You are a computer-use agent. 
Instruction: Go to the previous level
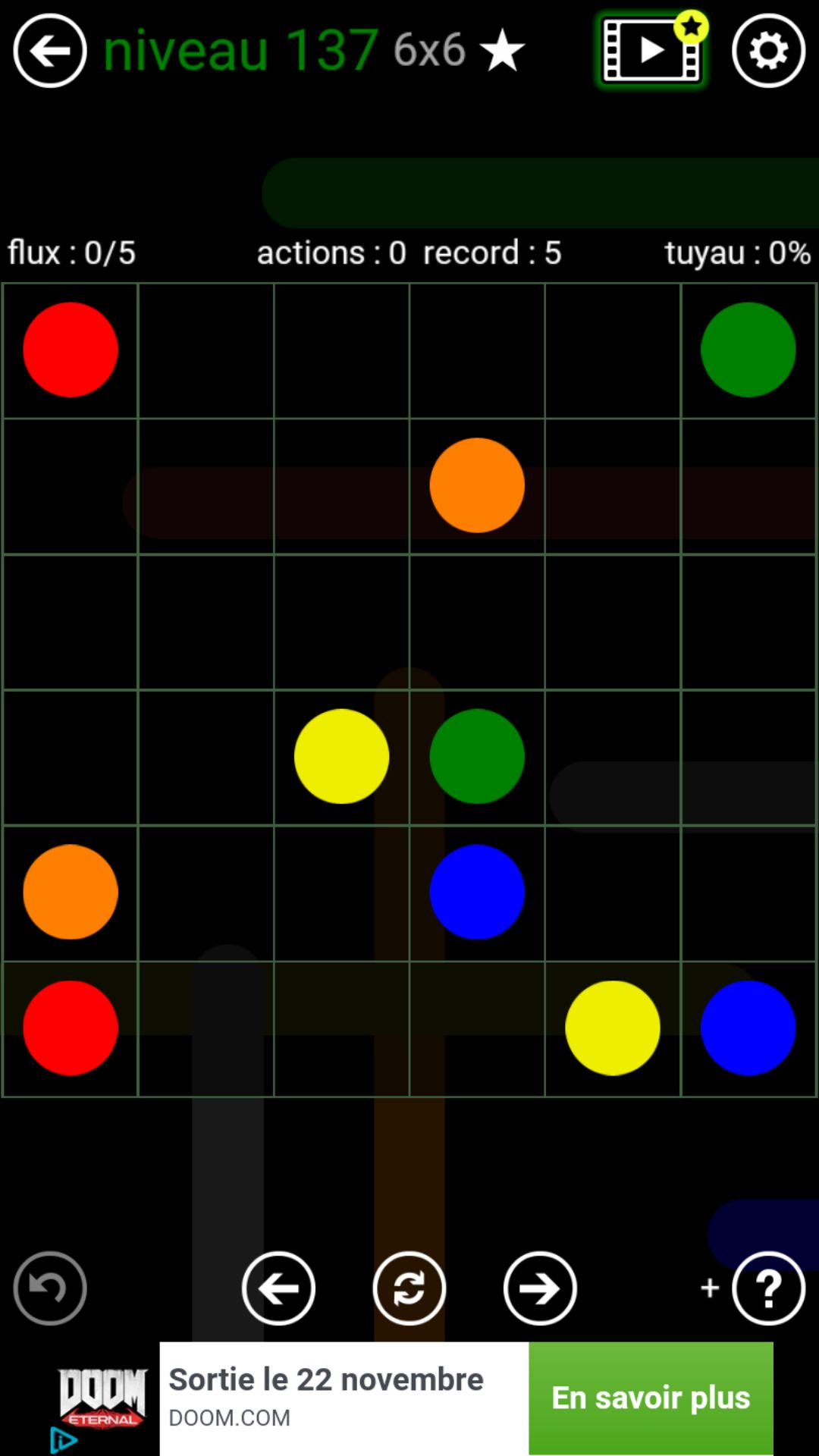[x=278, y=1288]
